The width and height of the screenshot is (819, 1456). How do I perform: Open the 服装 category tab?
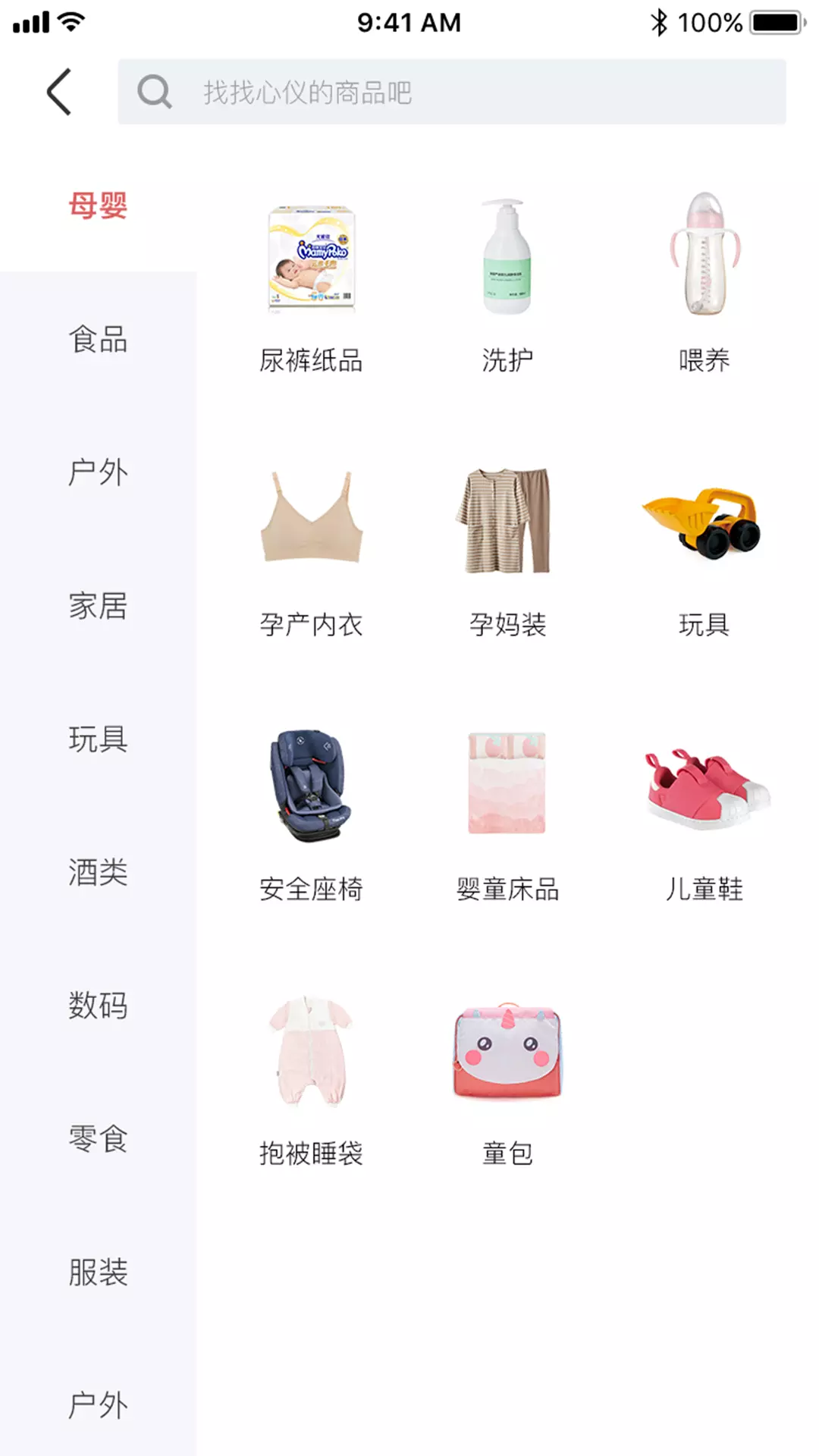click(98, 1272)
